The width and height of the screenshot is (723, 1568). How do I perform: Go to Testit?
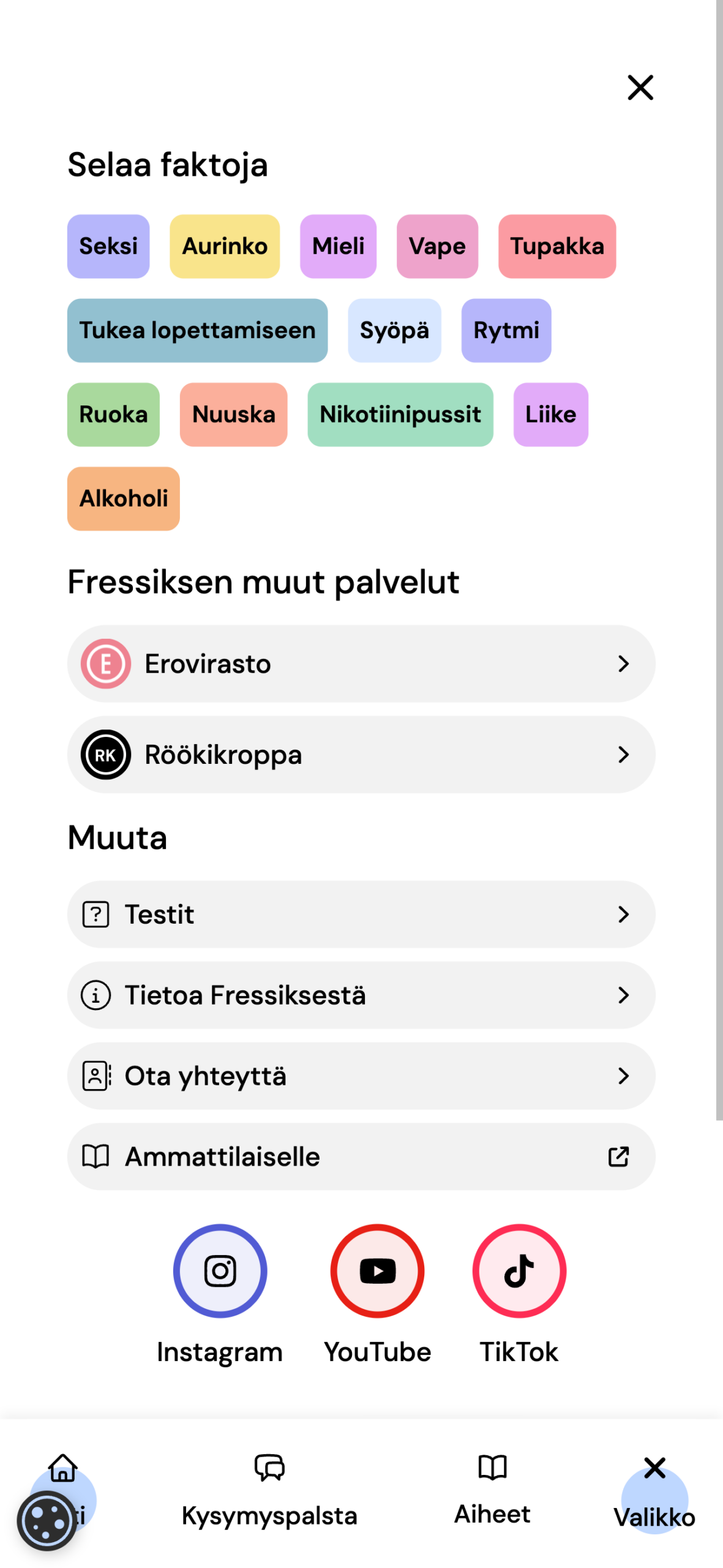point(361,914)
